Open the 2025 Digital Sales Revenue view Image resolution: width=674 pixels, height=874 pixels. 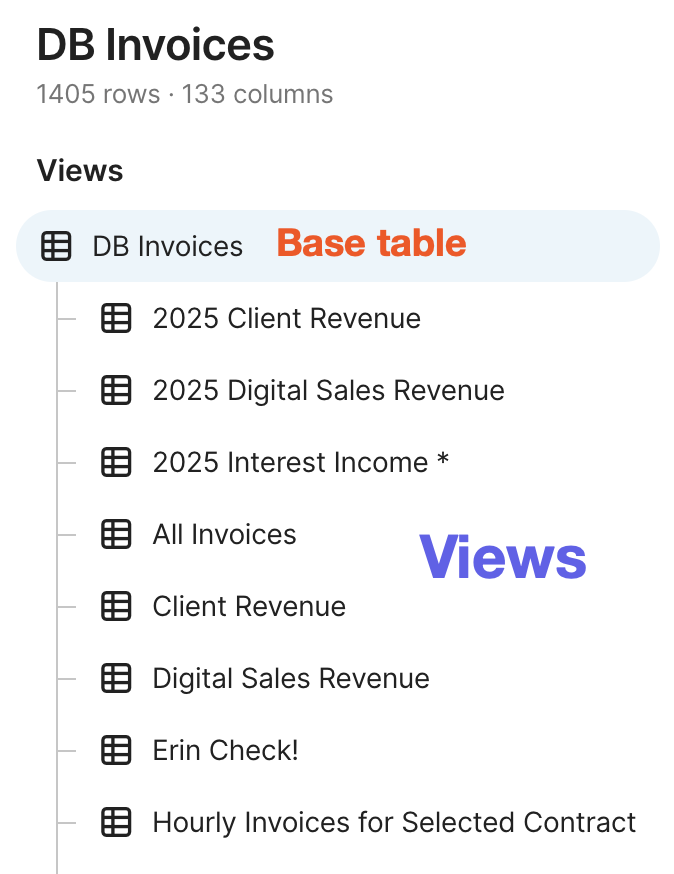[328, 390]
